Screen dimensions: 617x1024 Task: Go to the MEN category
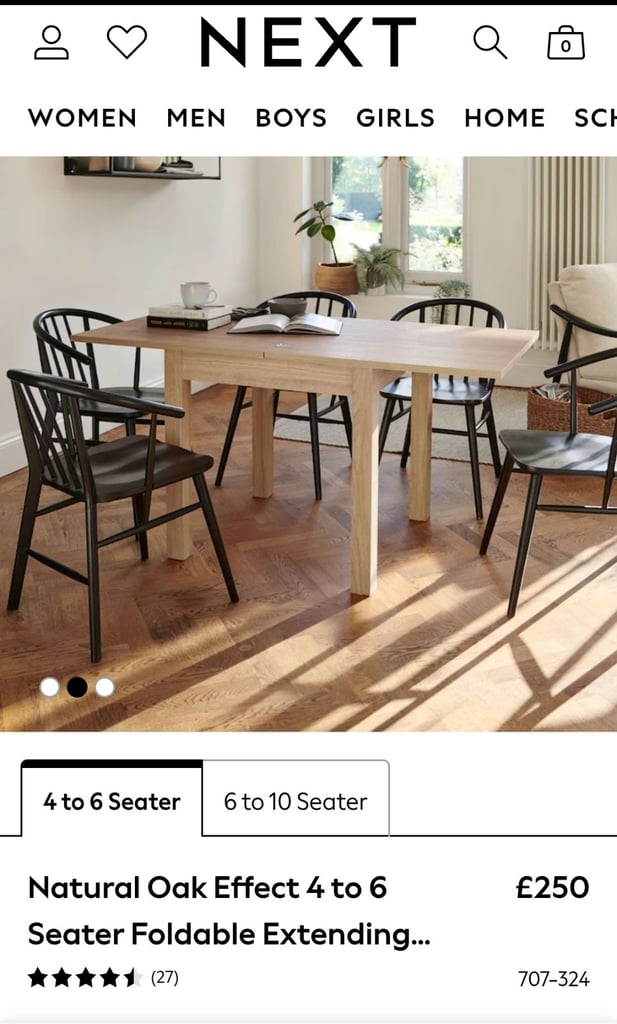(x=196, y=118)
